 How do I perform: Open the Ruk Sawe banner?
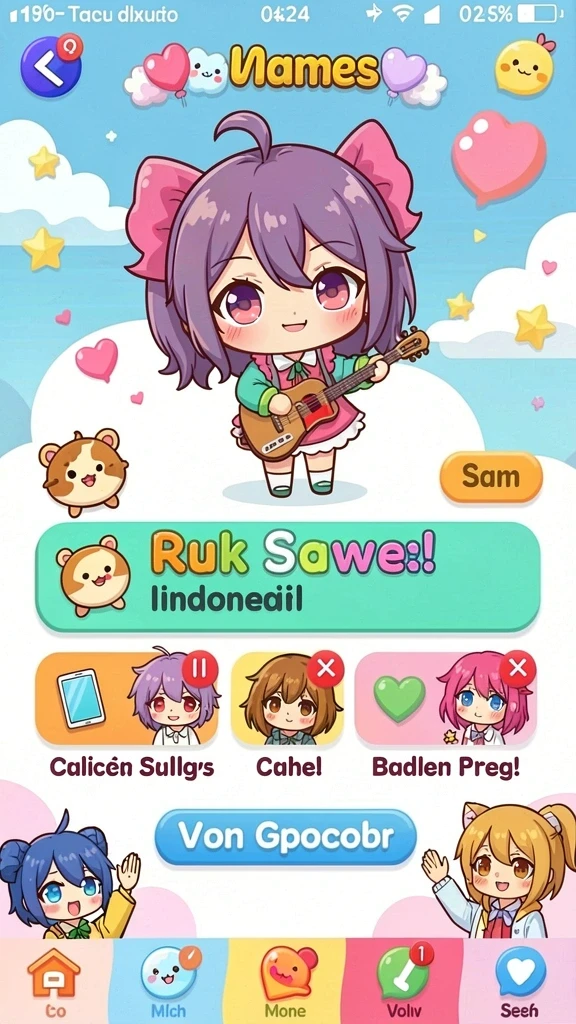click(288, 577)
